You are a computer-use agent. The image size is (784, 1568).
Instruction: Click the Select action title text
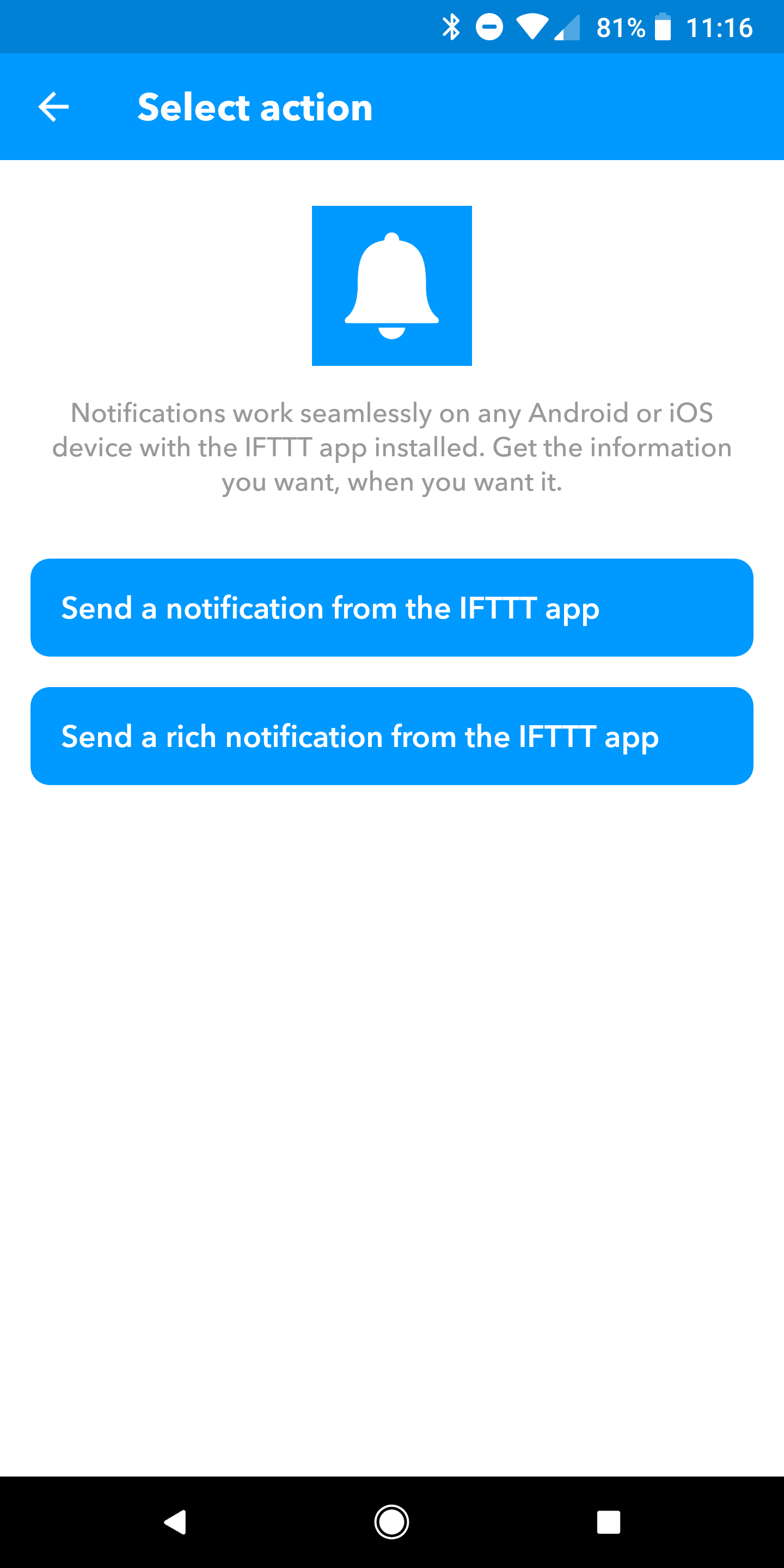[x=256, y=107]
